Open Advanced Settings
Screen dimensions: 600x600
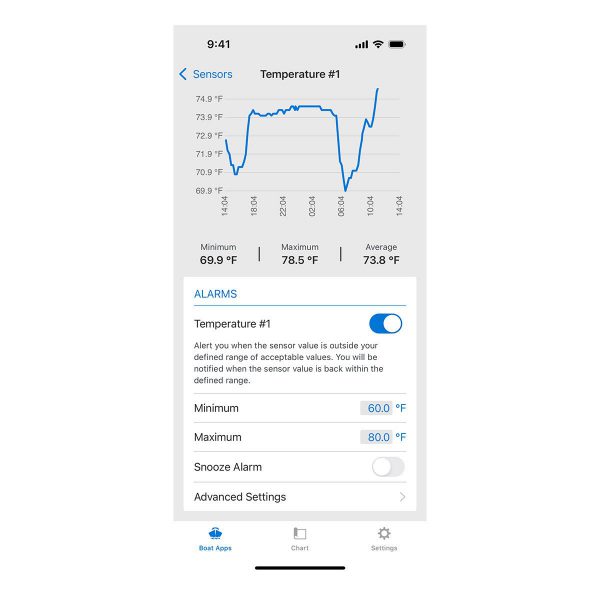point(300,497)
